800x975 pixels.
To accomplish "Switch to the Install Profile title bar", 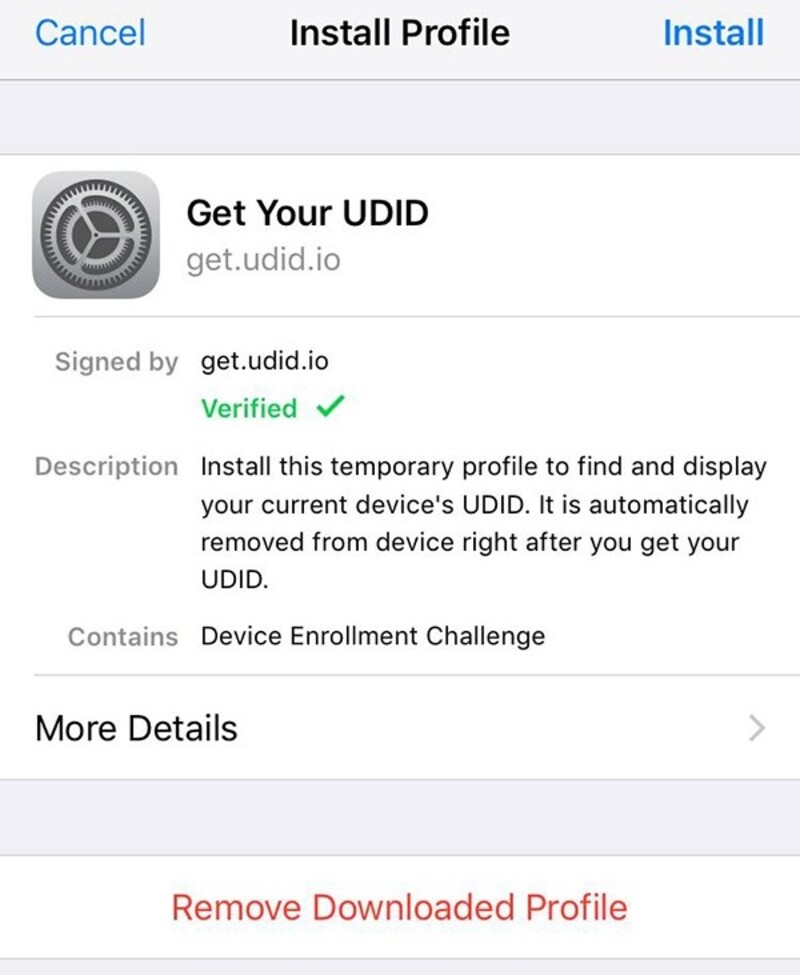I will 399,32.
